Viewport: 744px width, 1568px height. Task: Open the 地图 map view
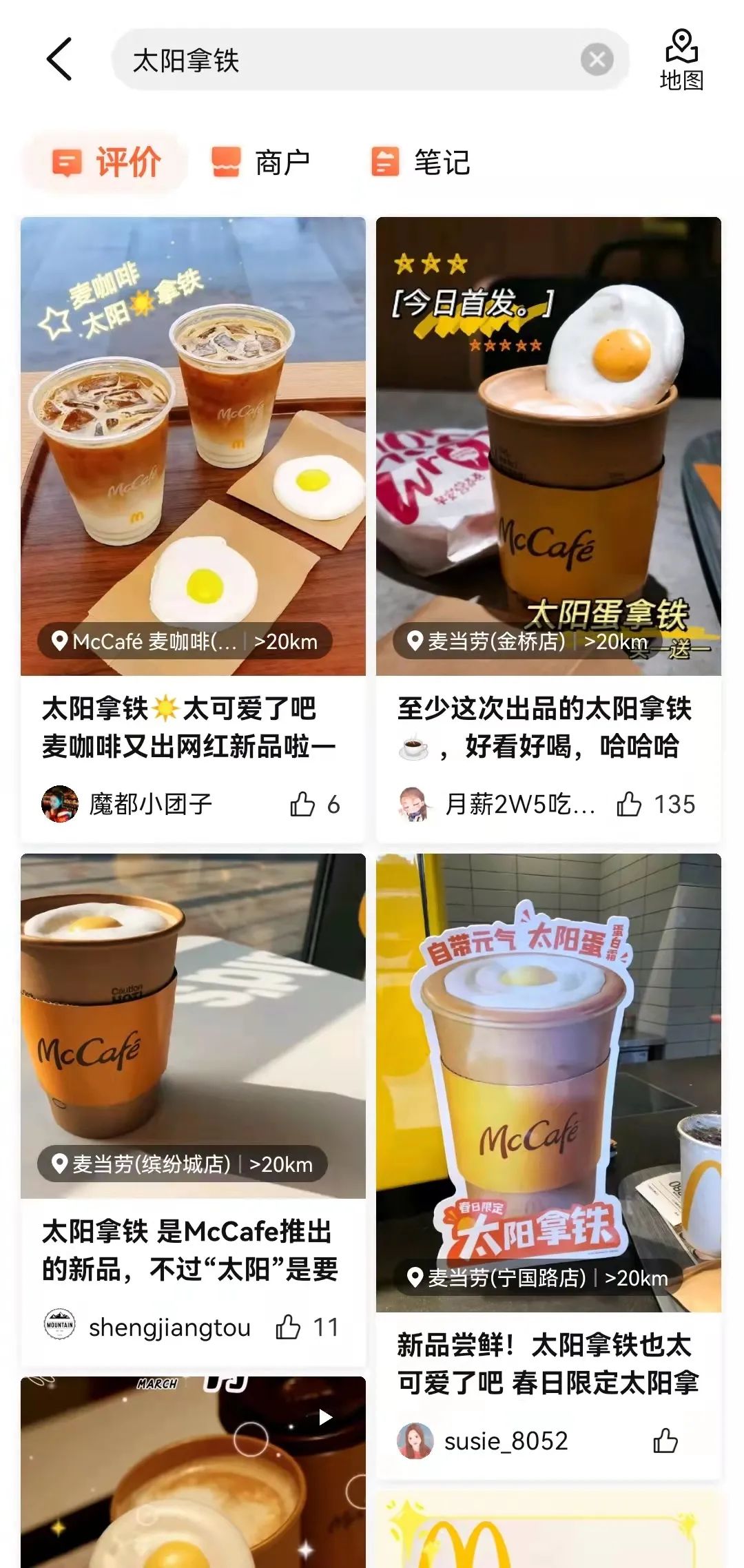[x=681, y=61]
